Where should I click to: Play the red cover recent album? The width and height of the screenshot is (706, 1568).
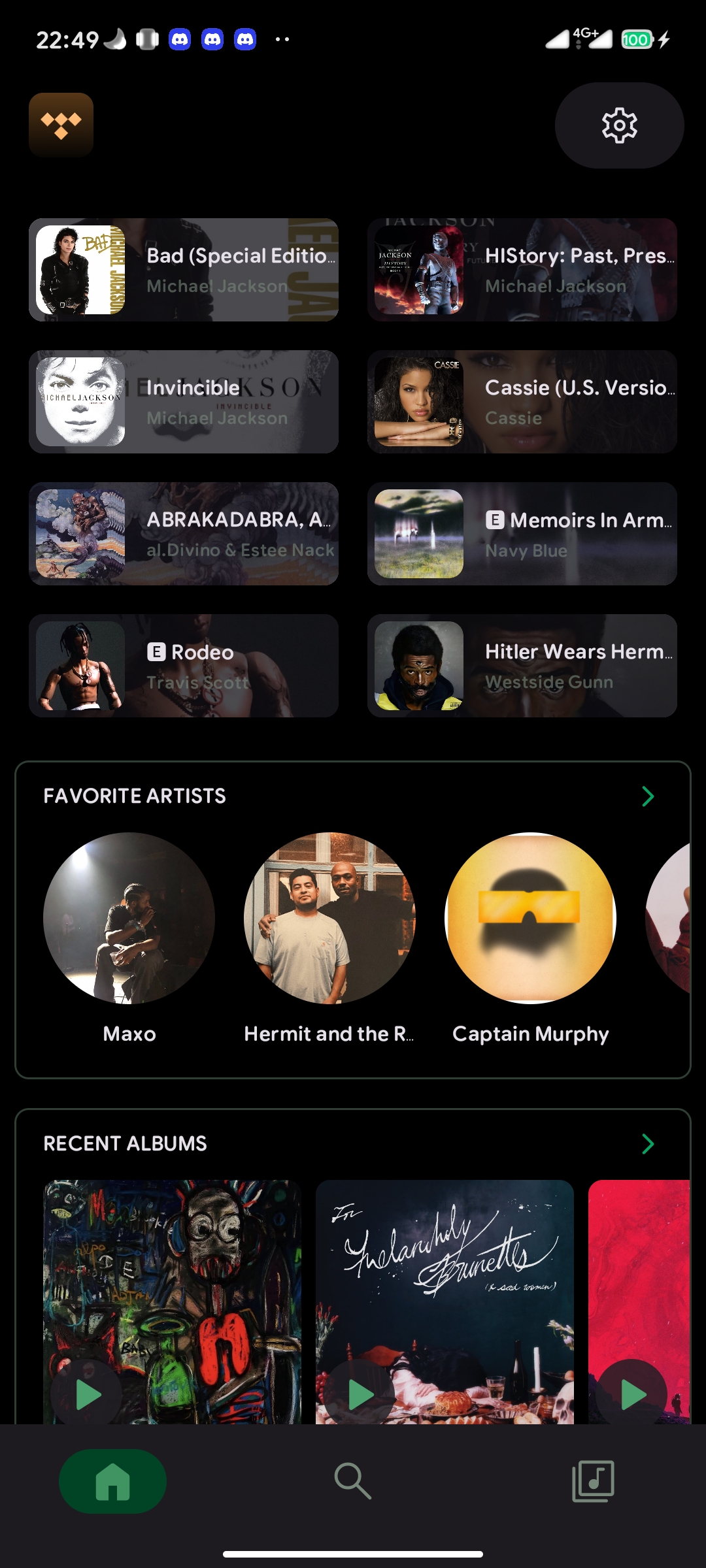tap(631, 1394)
